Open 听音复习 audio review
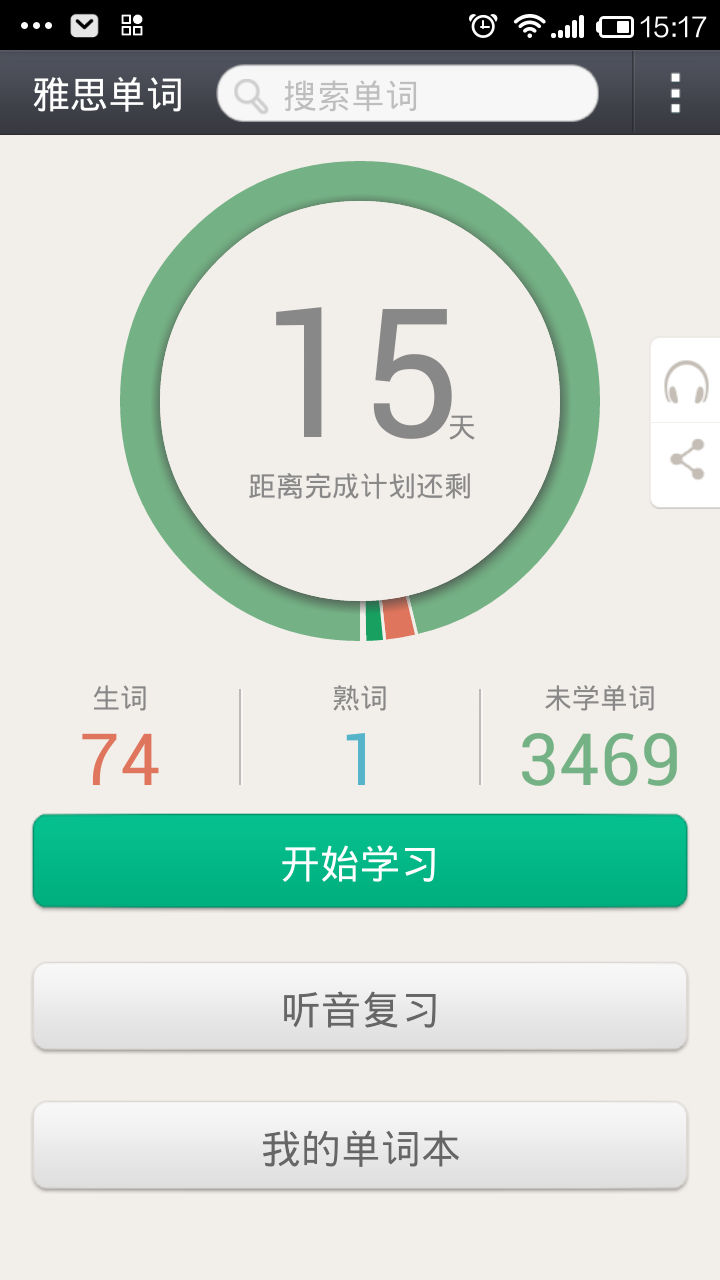 [360, 1008]
